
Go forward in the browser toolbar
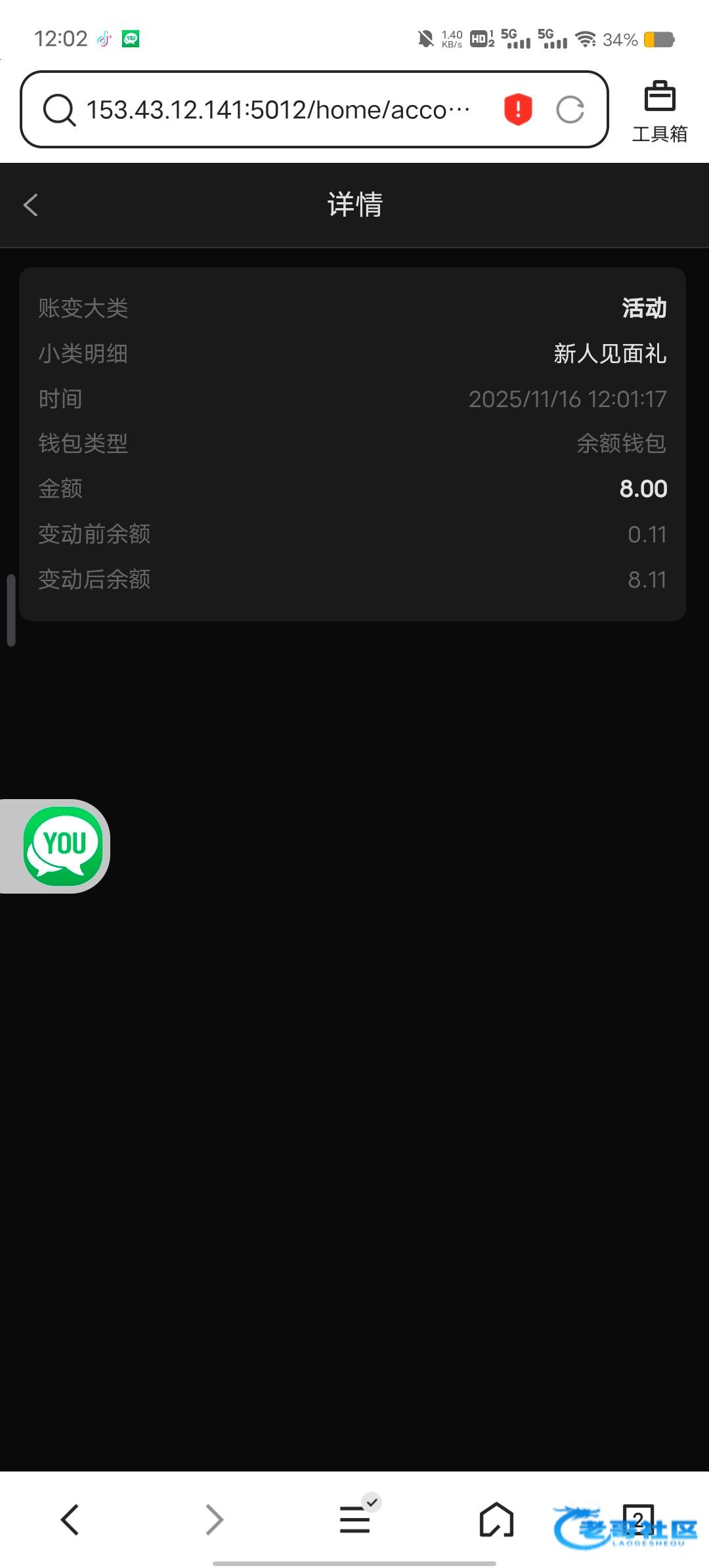[x=214, y=1519]
